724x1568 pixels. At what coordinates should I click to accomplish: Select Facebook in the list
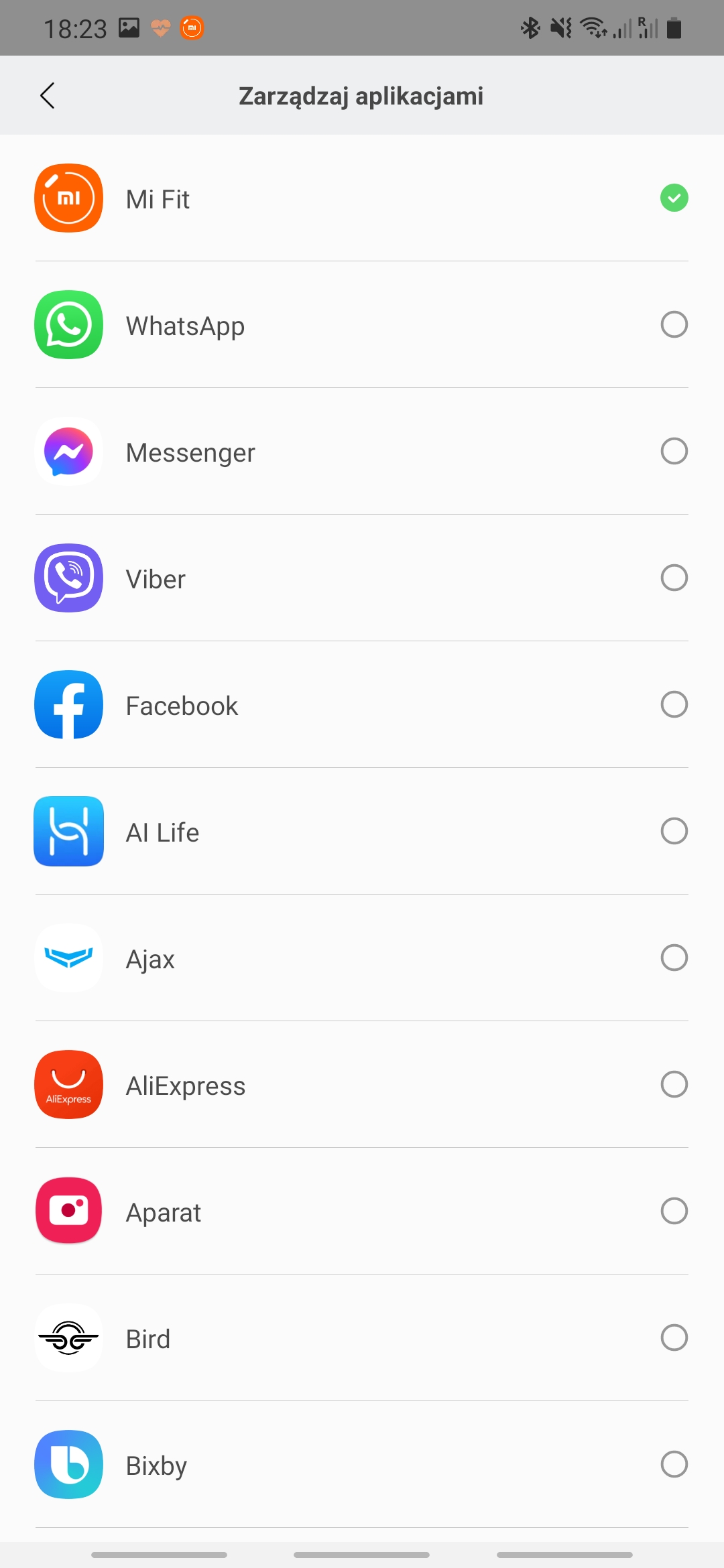pos(674,705)
